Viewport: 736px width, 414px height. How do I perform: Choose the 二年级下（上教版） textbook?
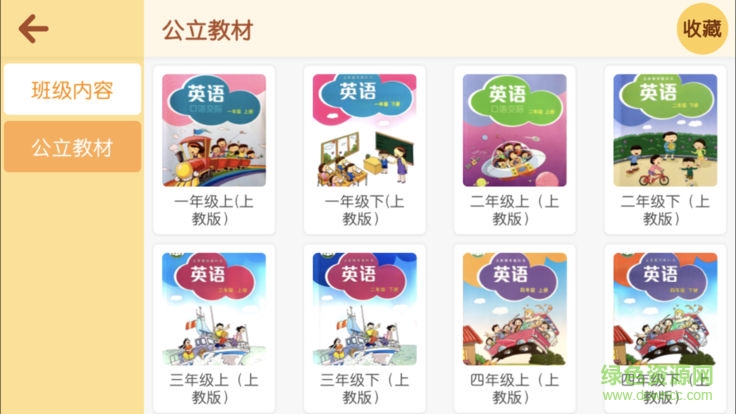tap(665, 150)
